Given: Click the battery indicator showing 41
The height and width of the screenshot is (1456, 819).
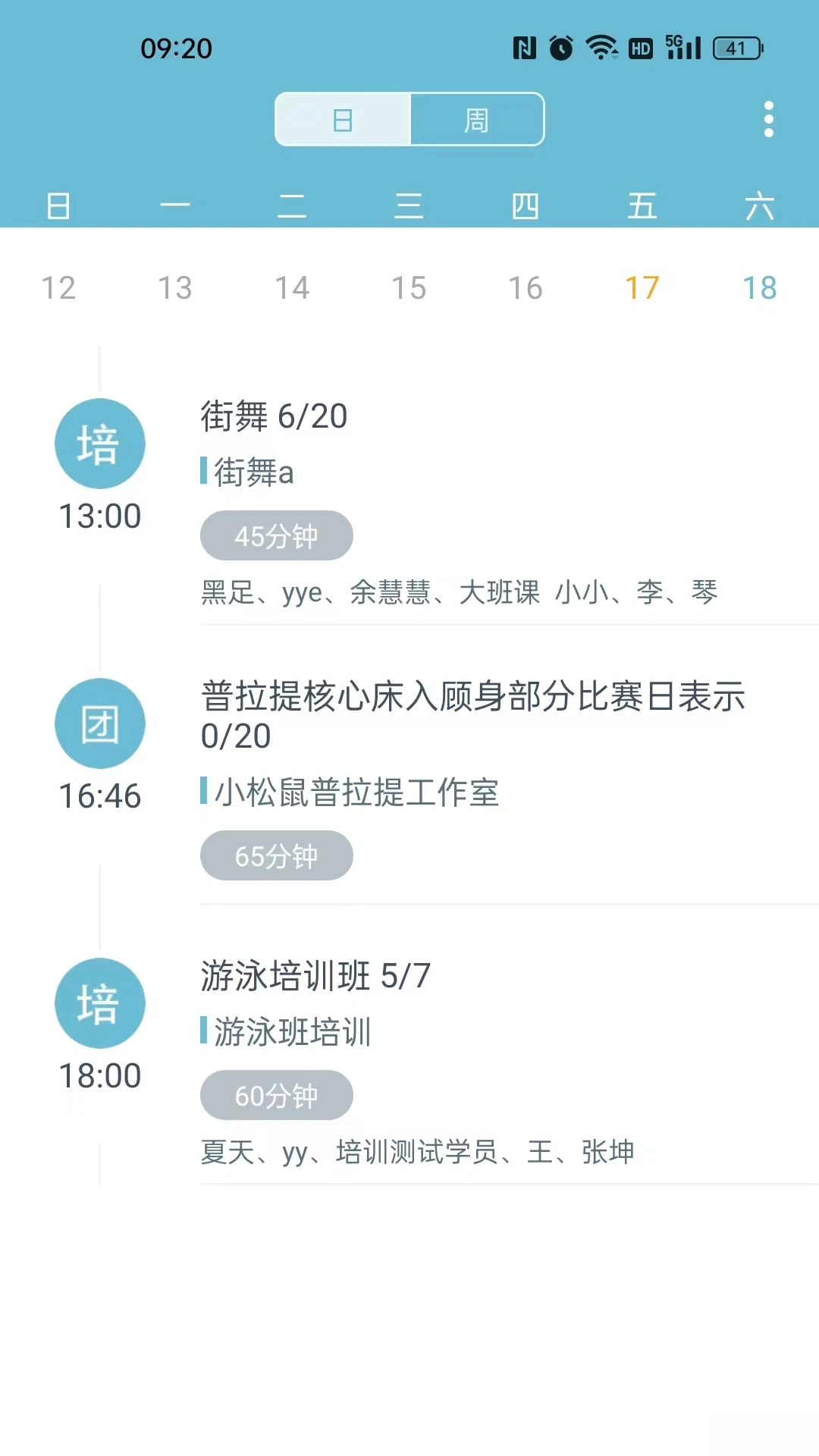Looking at the screenshot, I should pyautogui.click(x=734, y=48).
